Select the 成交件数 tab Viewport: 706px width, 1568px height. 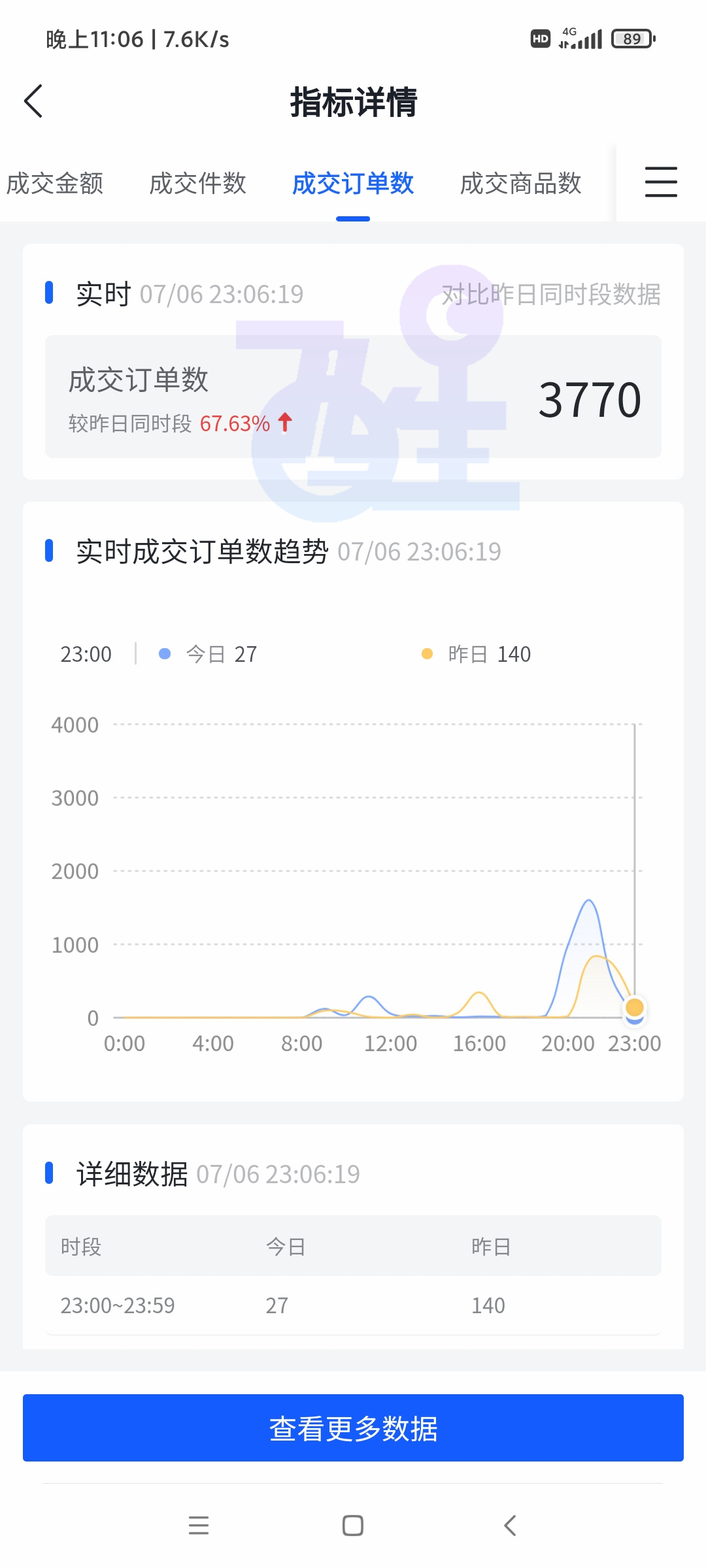point(197,184)
